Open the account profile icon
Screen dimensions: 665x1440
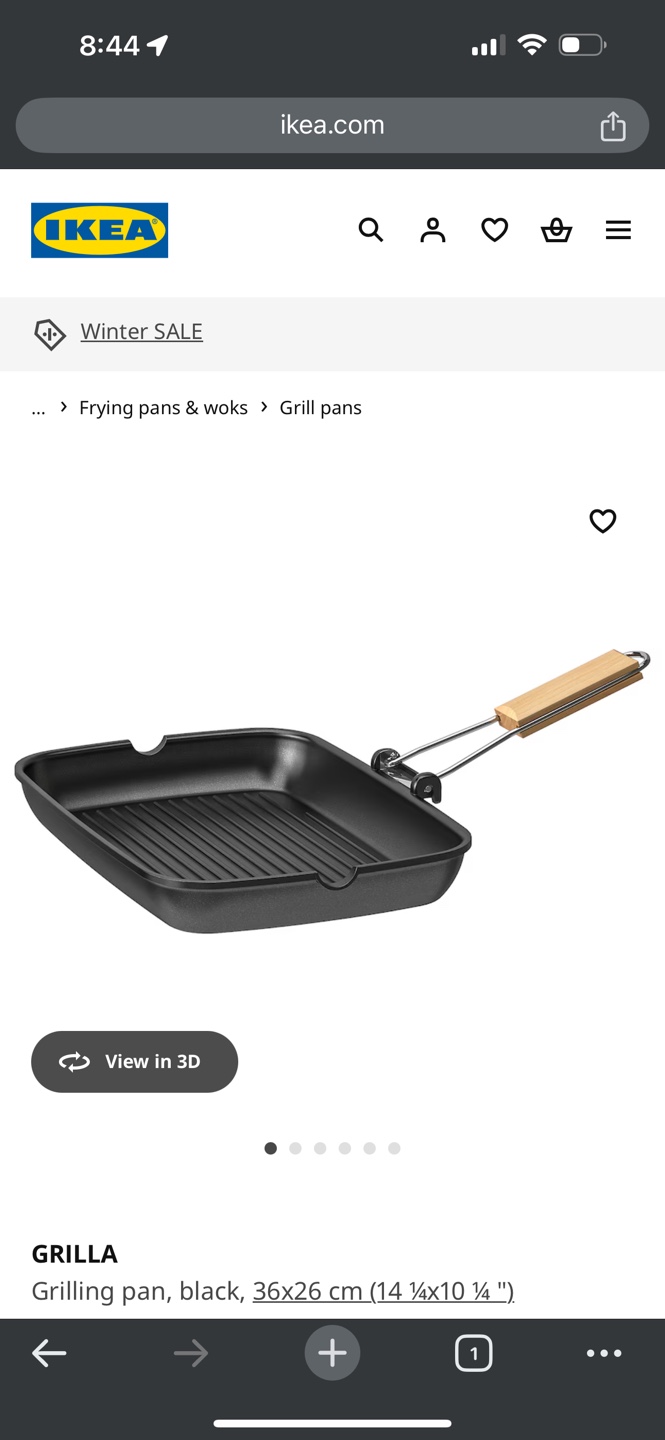(x=433, y=230)
